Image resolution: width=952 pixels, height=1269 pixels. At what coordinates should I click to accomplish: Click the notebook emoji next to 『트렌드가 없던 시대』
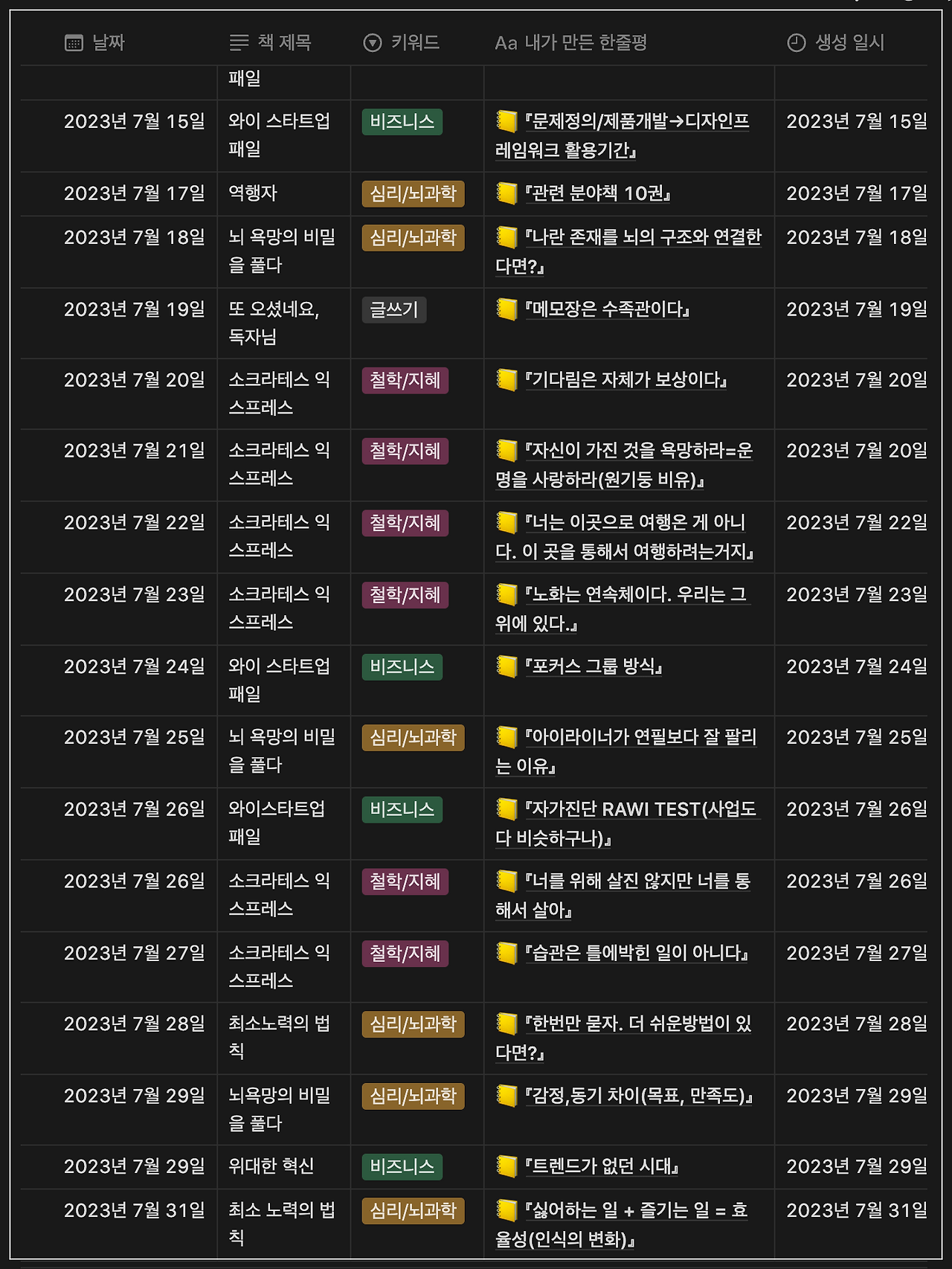pyautogui.click(x=506, y=1166)
